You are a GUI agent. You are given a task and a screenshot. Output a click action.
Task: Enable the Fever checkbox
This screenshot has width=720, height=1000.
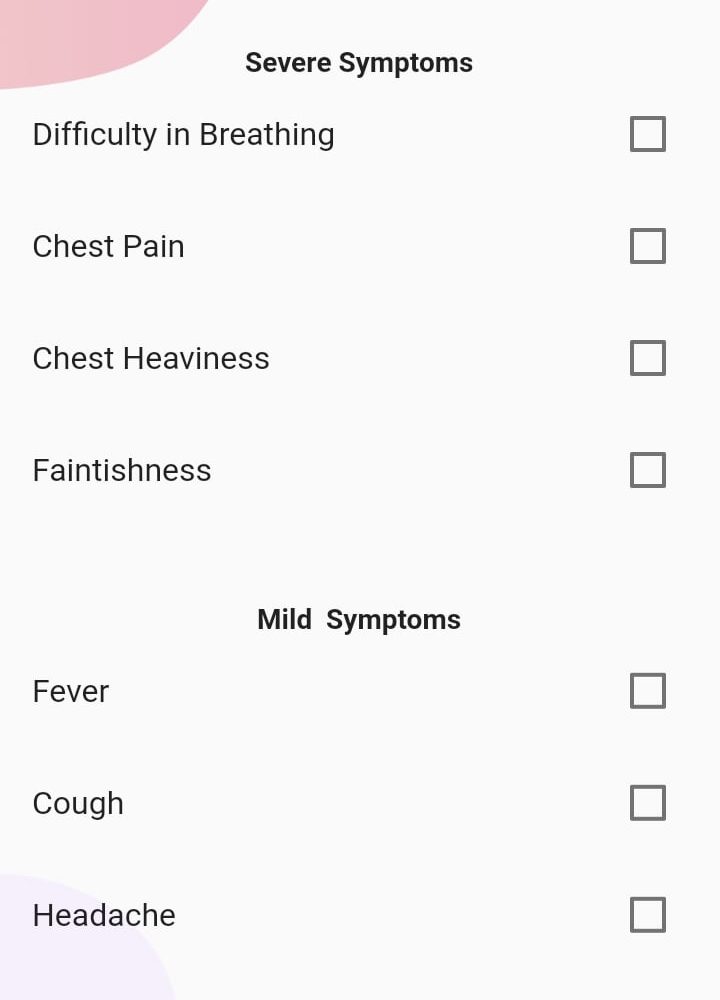647,691
